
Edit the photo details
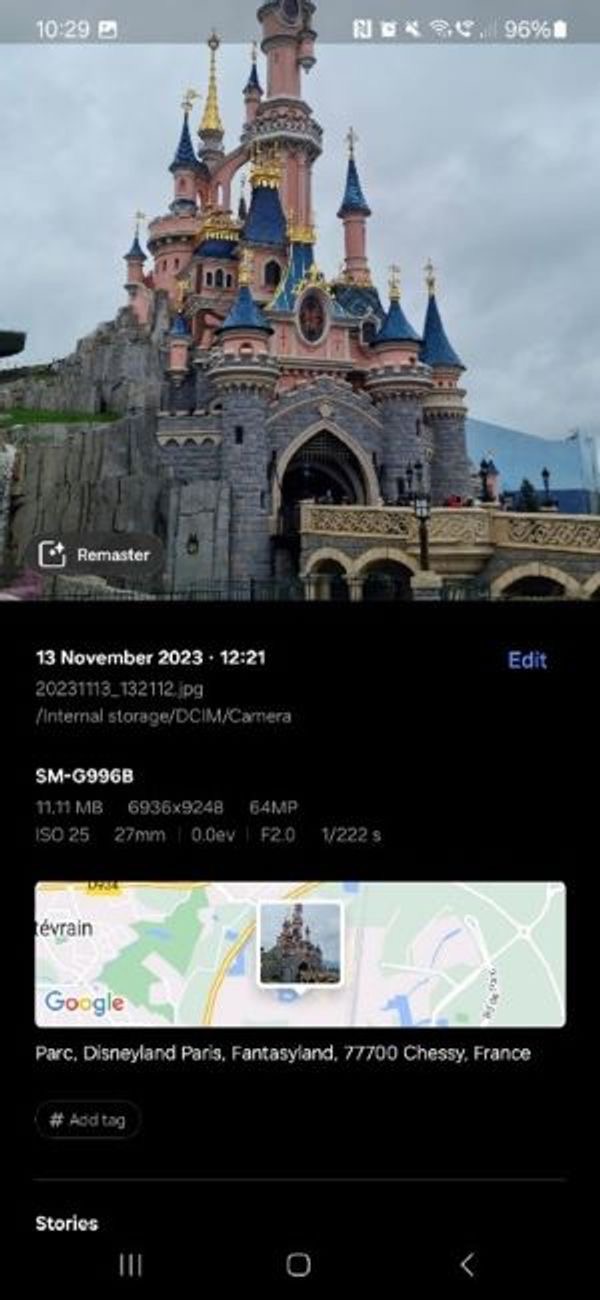pyautogui.click(x=527, y=660)
